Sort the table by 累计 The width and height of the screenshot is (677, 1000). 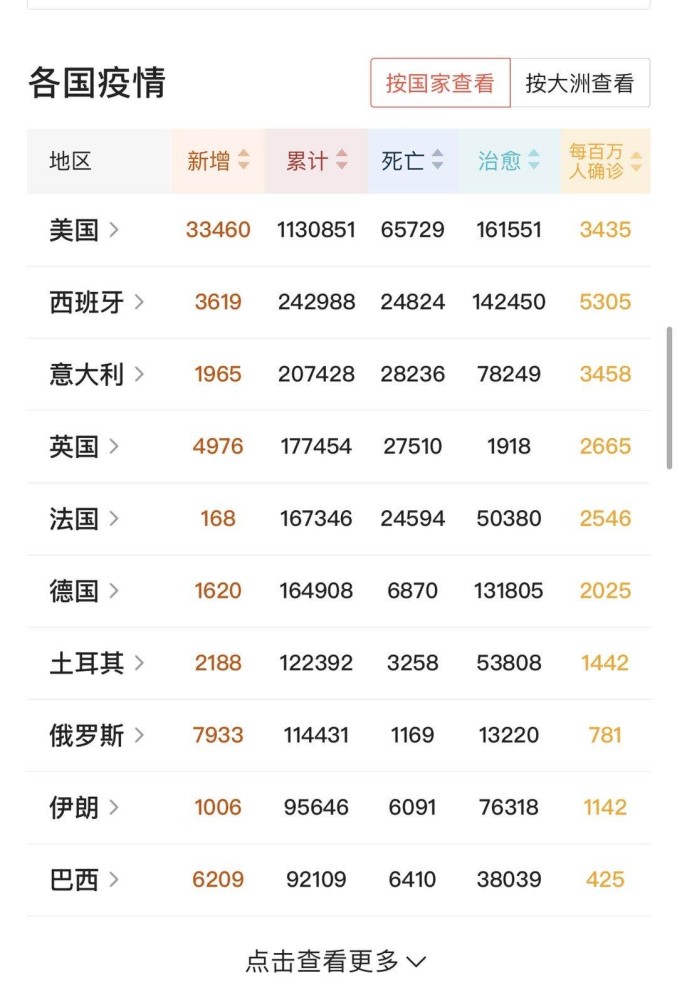(316, 161)
